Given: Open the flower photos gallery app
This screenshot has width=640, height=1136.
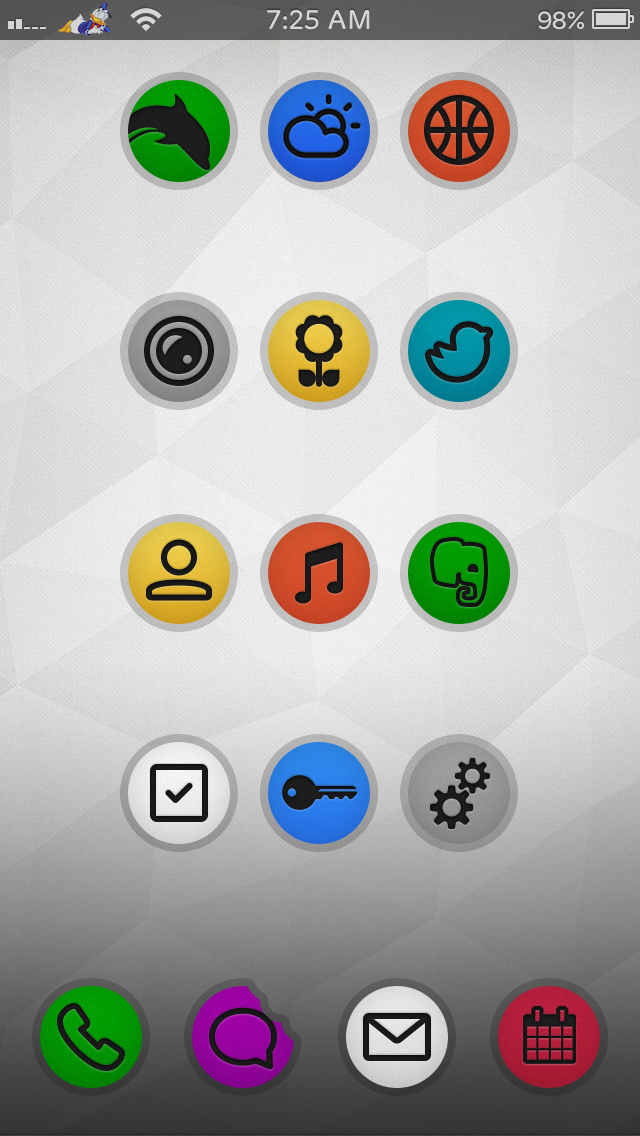Looking at the screenshot, I should 319,351.
